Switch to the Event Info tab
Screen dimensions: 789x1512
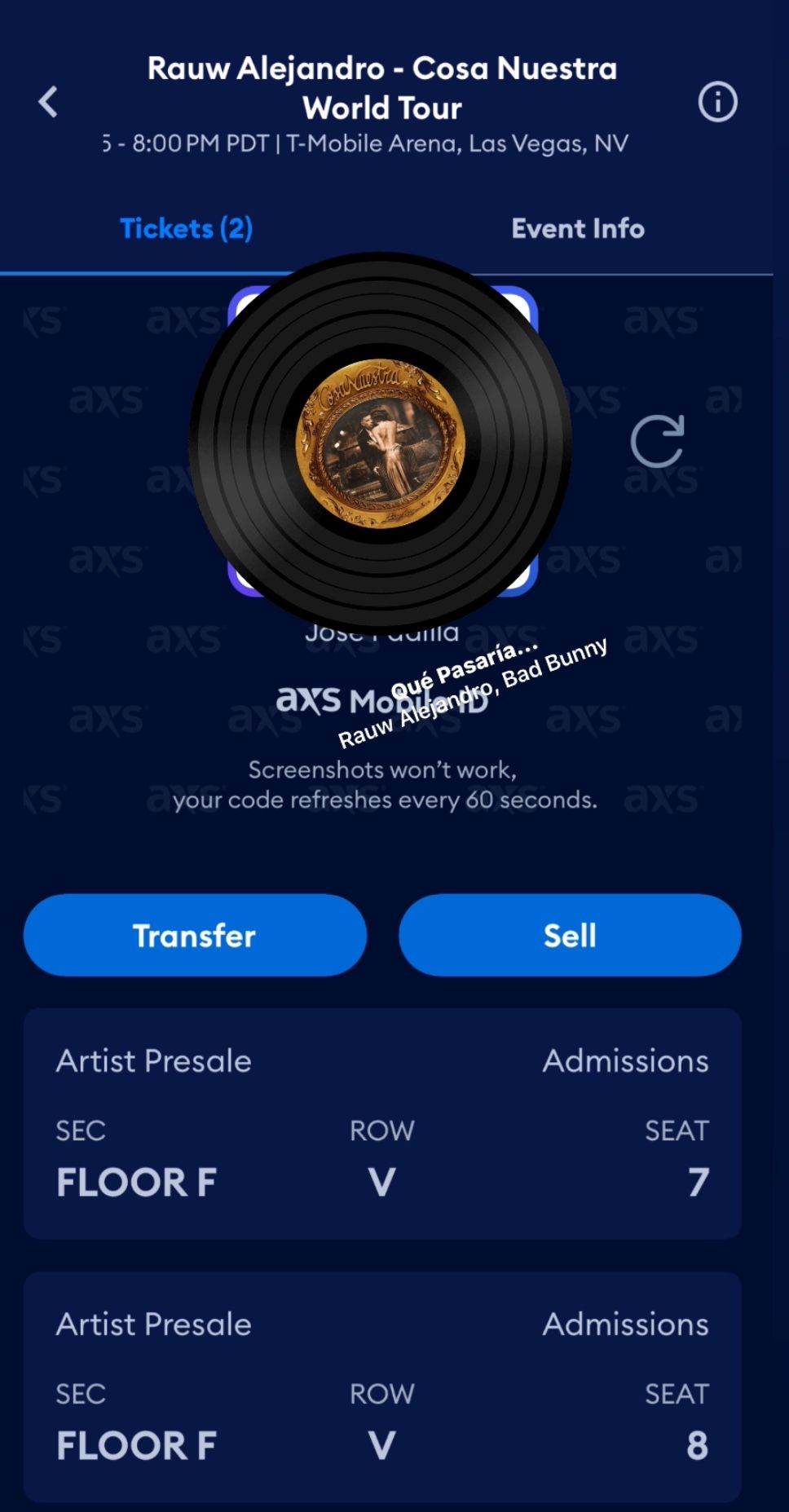pyautogui.click(x=577, y=229)
